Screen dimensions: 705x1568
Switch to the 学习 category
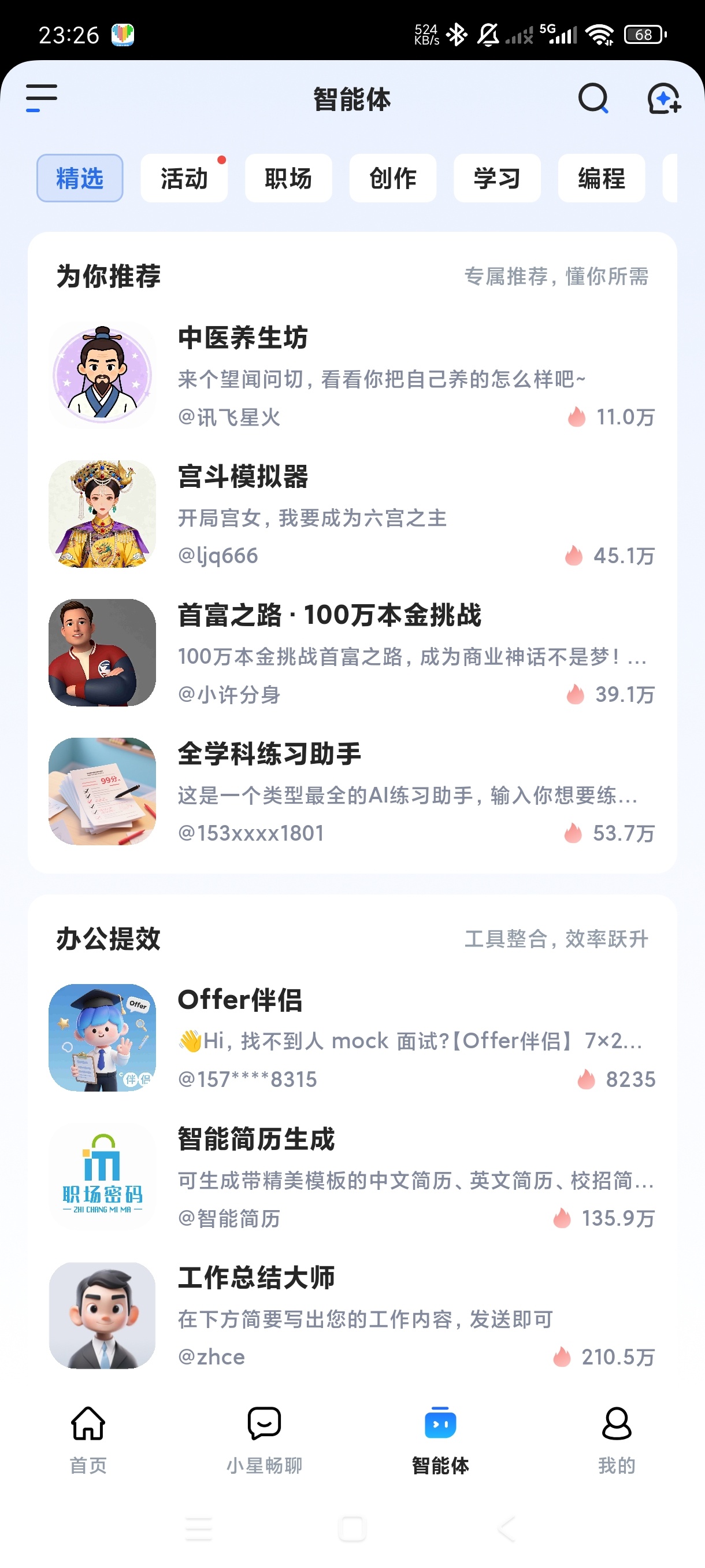(497, 178)
